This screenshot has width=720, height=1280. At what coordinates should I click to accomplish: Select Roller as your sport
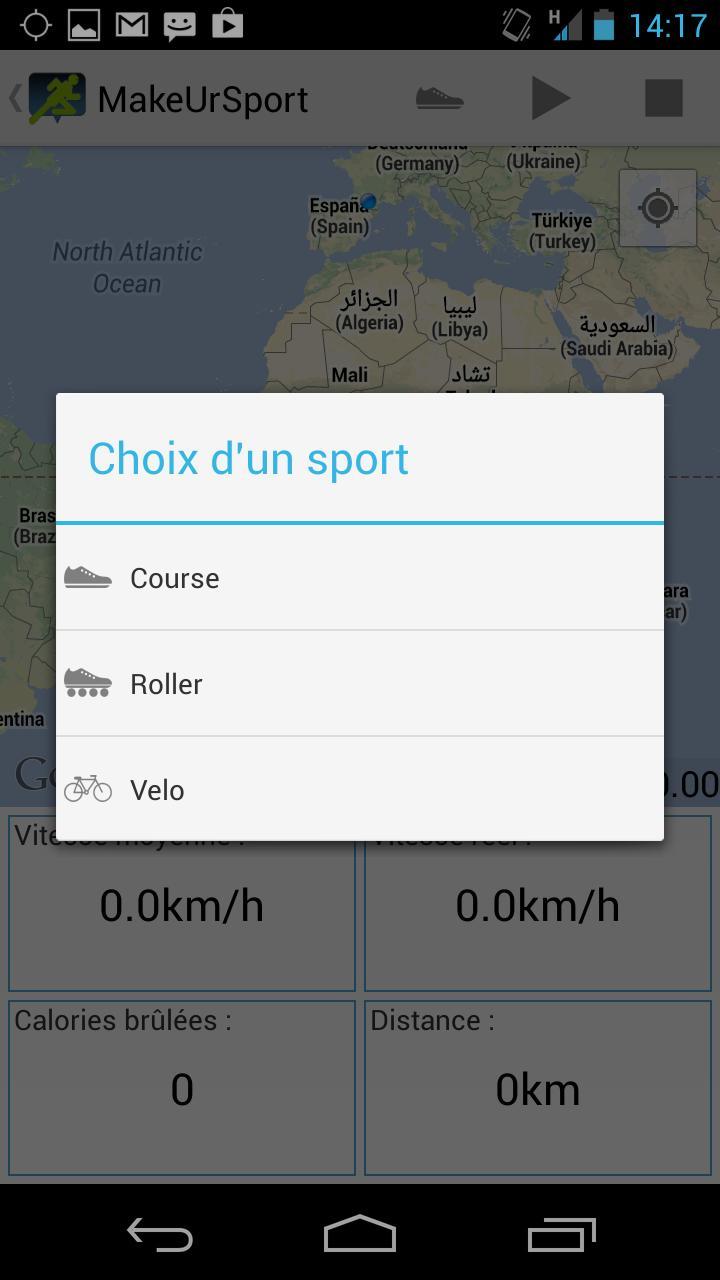click(165, 683)
